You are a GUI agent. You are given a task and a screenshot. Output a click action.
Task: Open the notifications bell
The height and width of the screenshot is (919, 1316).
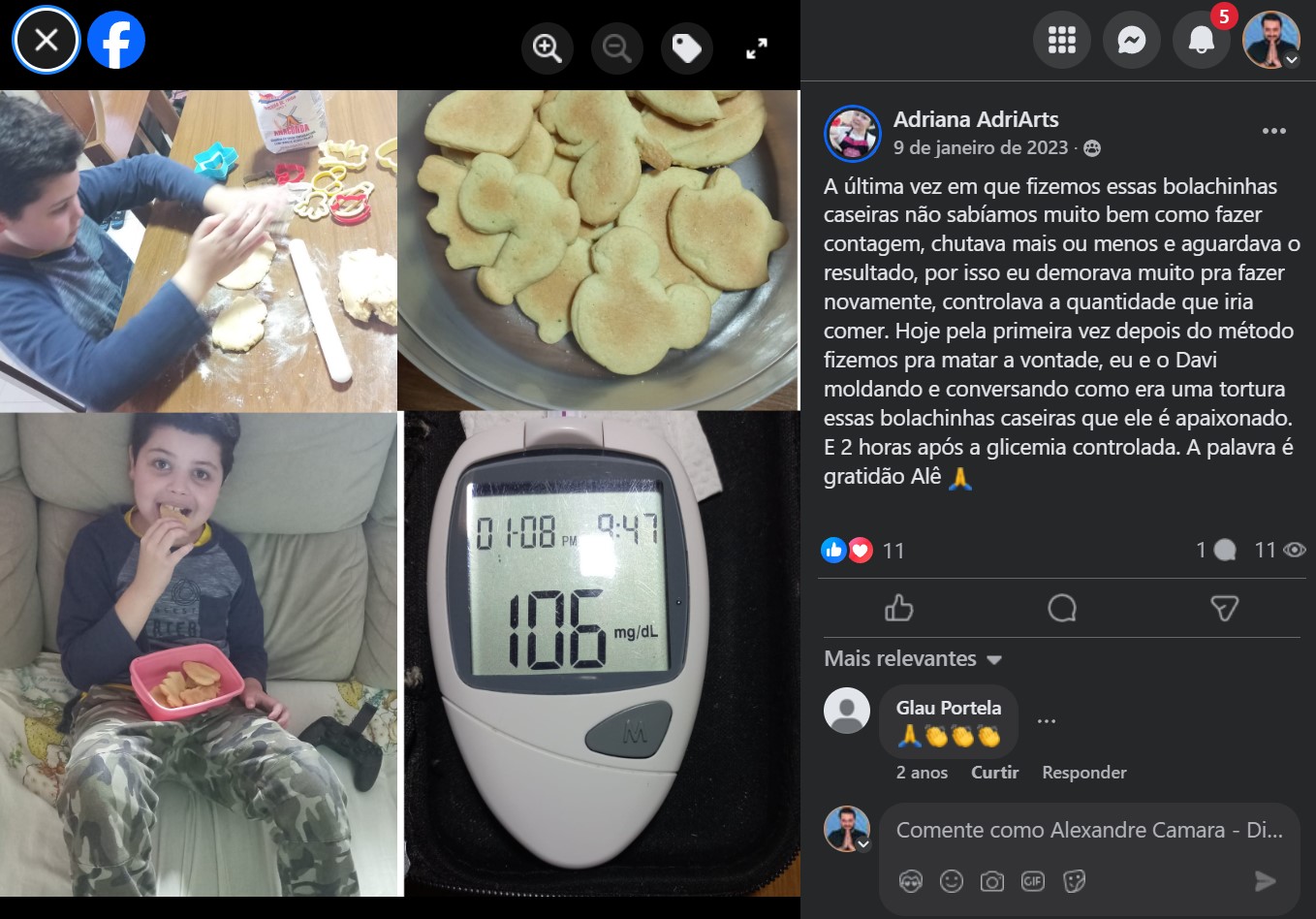tap(1201, 40)
